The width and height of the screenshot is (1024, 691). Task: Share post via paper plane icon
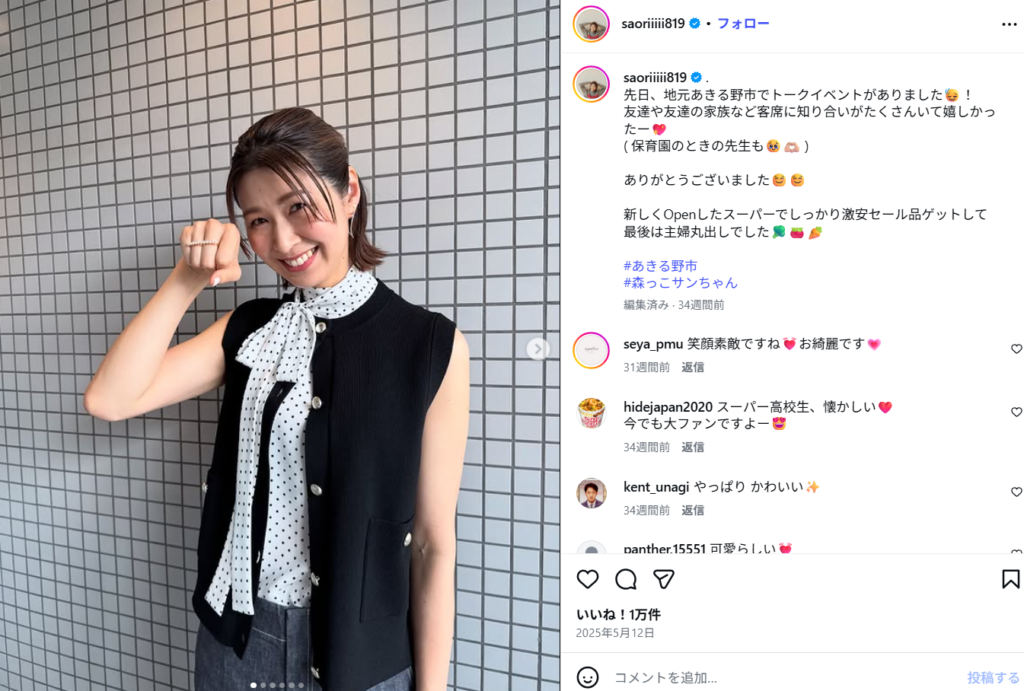tap(663, 579)
